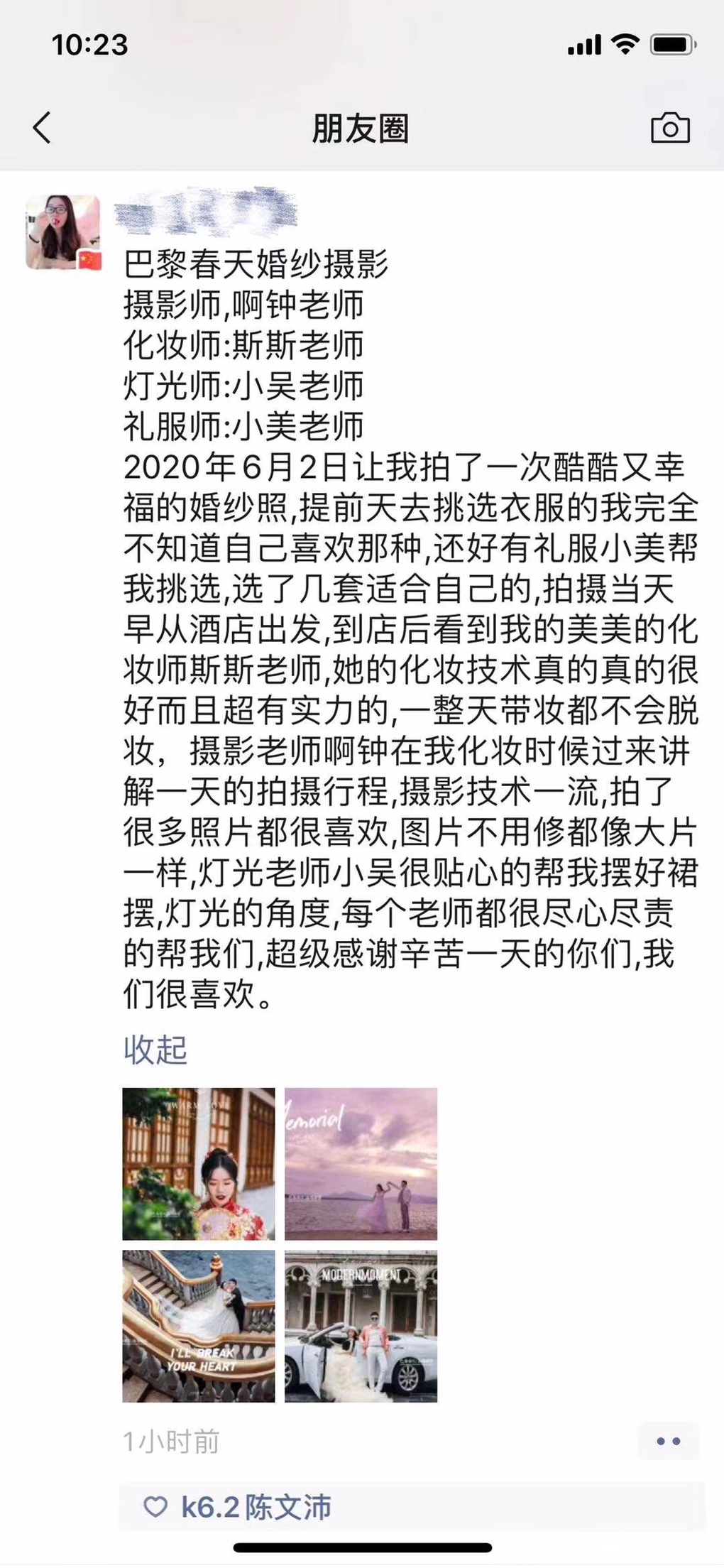
Task: View the white convertible car photo
Action: click(361, 1326)
